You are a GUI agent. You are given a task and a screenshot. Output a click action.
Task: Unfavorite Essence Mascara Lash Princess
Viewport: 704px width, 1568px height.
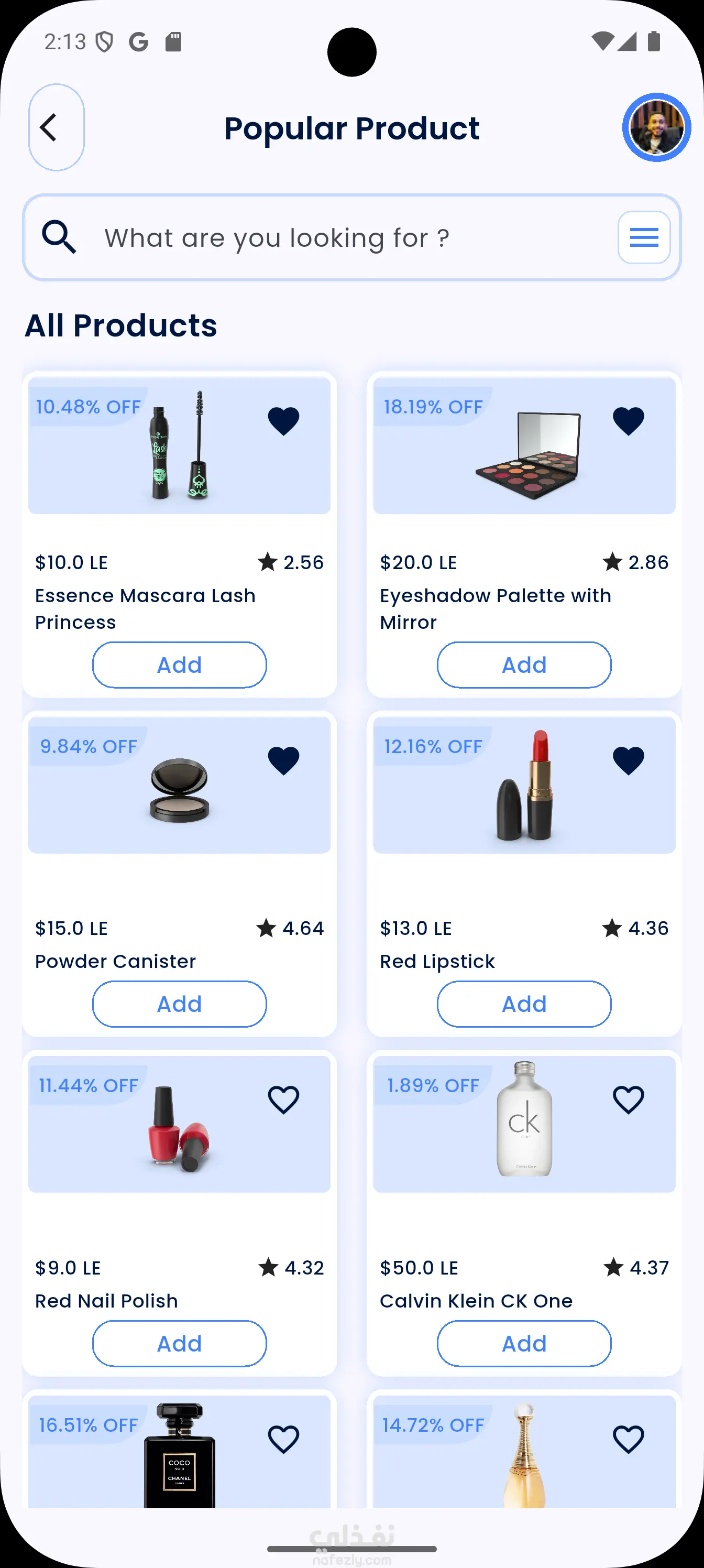[283, 421]
